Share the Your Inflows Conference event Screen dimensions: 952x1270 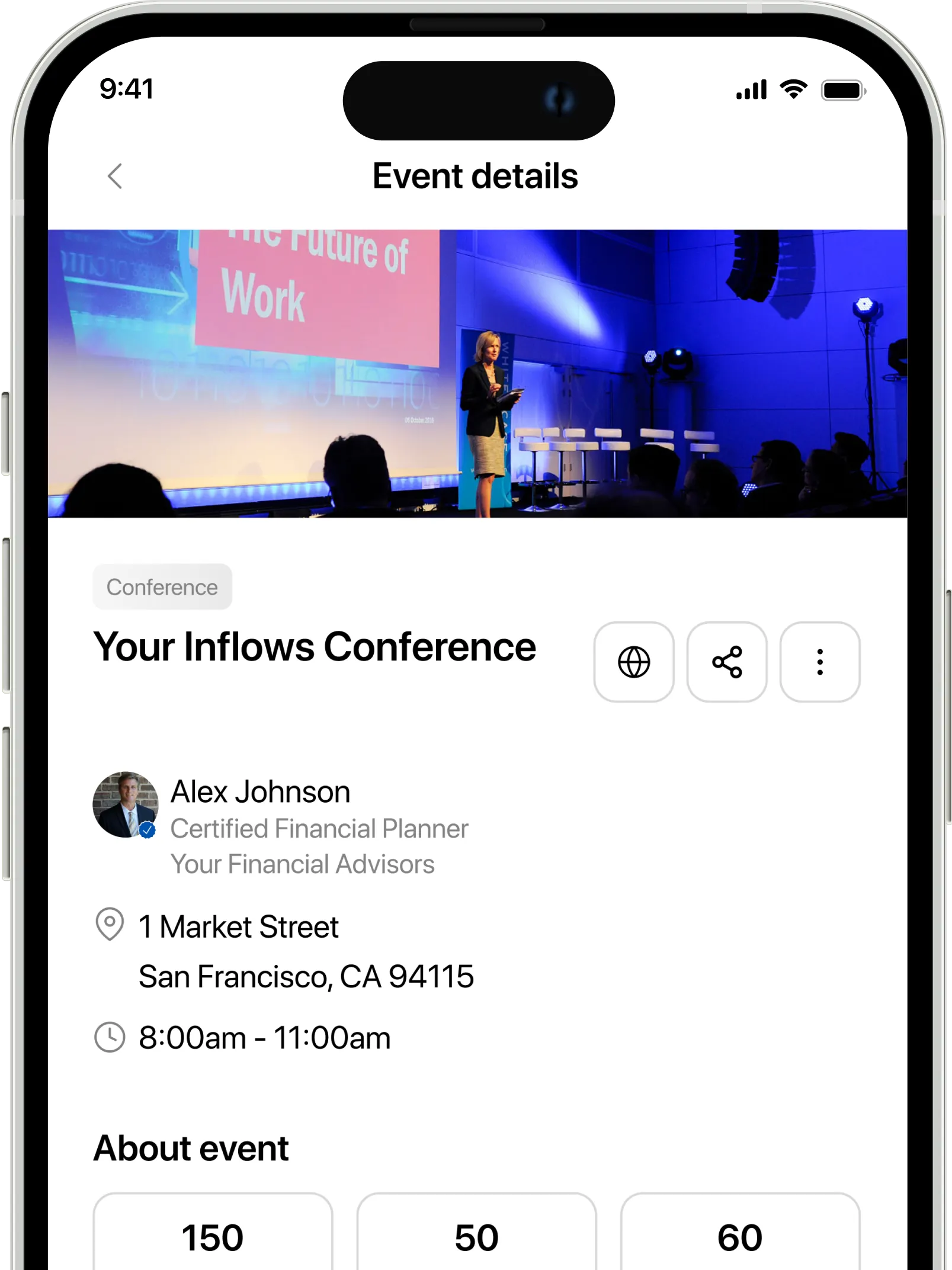(x=726, y=662)
